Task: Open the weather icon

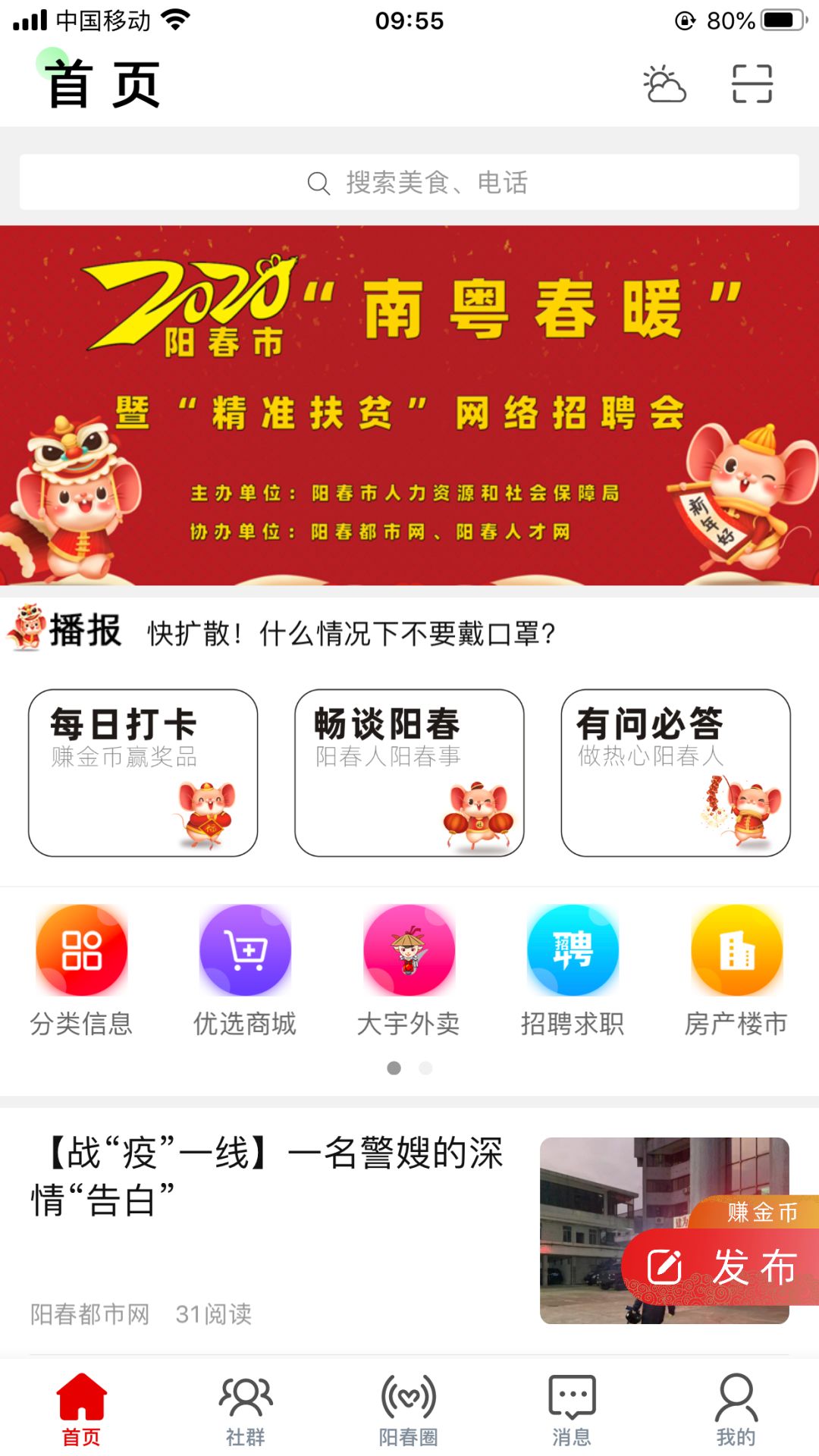Action: [664, 84]
